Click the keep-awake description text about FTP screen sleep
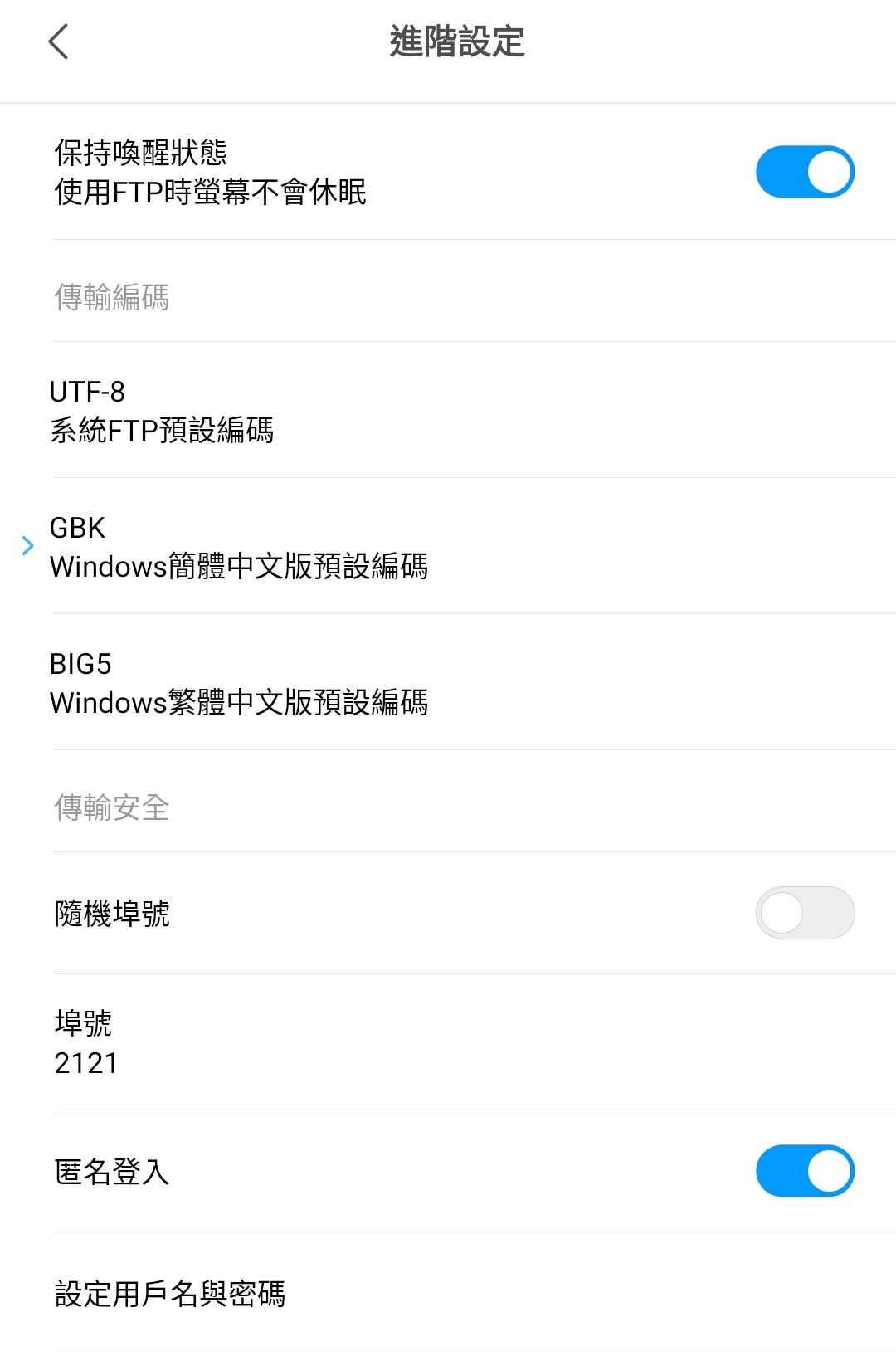 point(212,192)
